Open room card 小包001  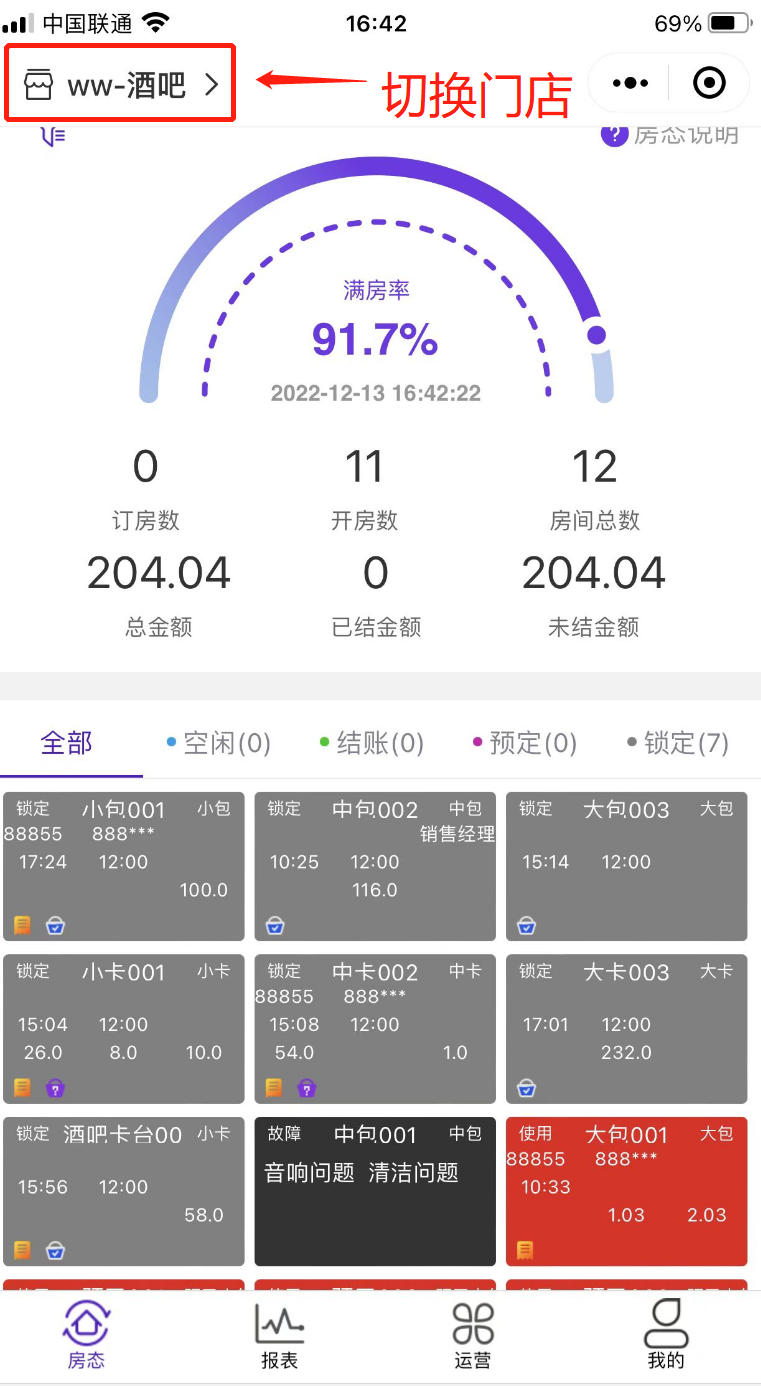click(x=124, y=866)
